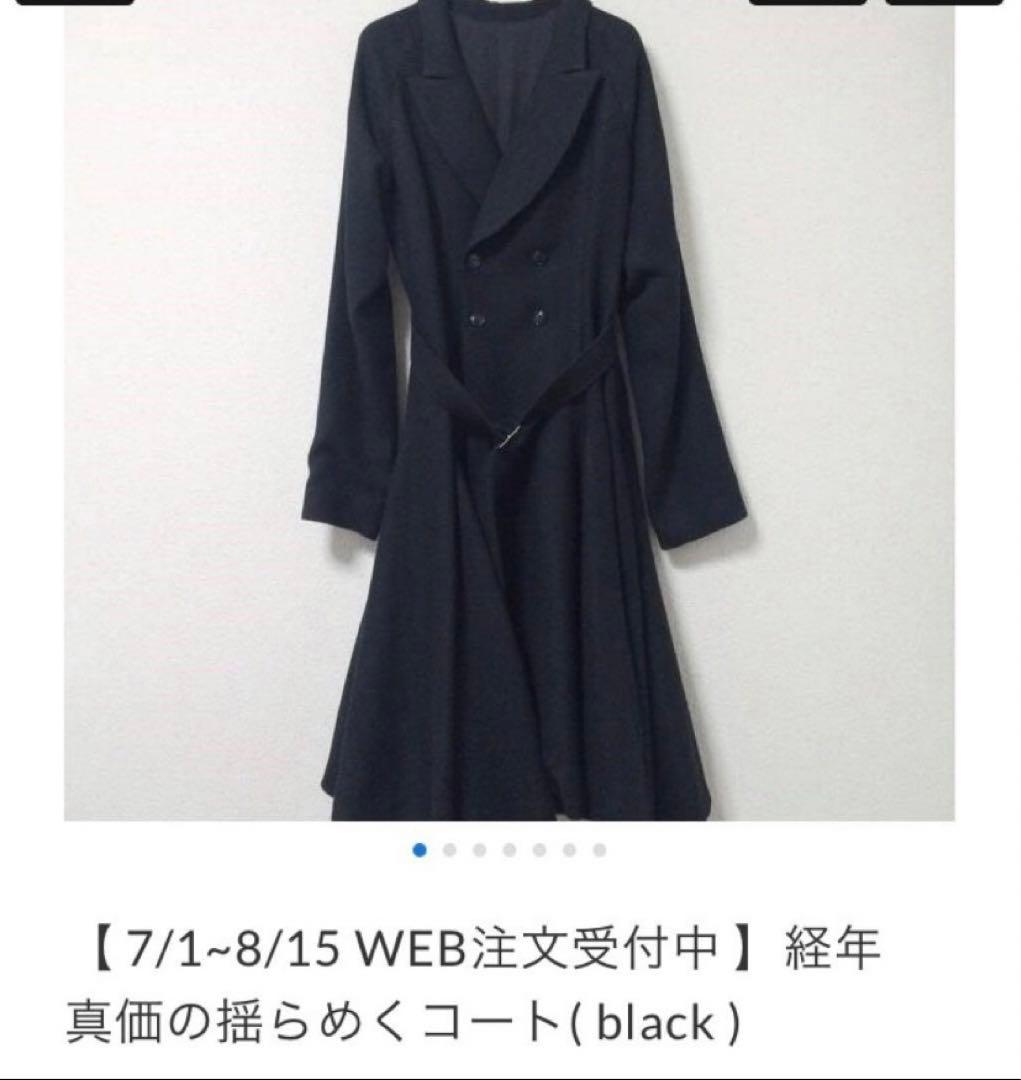1021x1080 pixels.
Task: Tap the pagination dot row to change photos
Action: coord(508,850)
